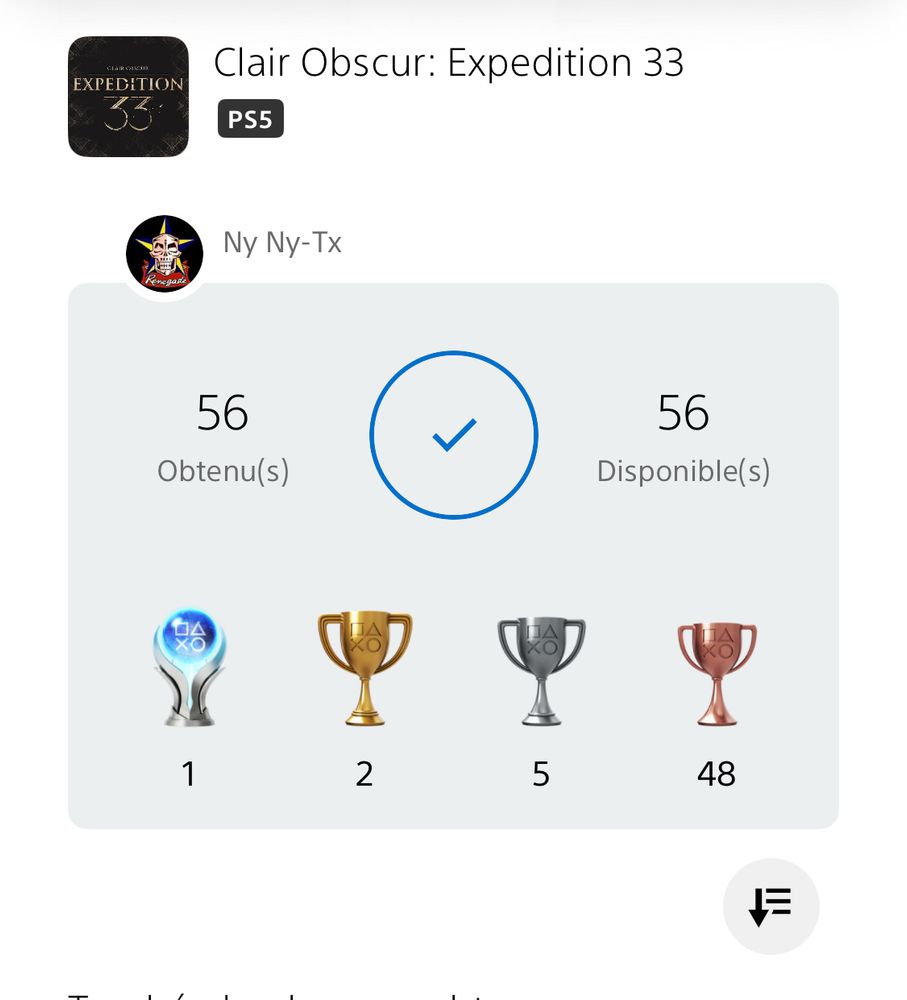Open the trophy sort order button
Screen dimensions: 907x1000
tap(771, 906)
